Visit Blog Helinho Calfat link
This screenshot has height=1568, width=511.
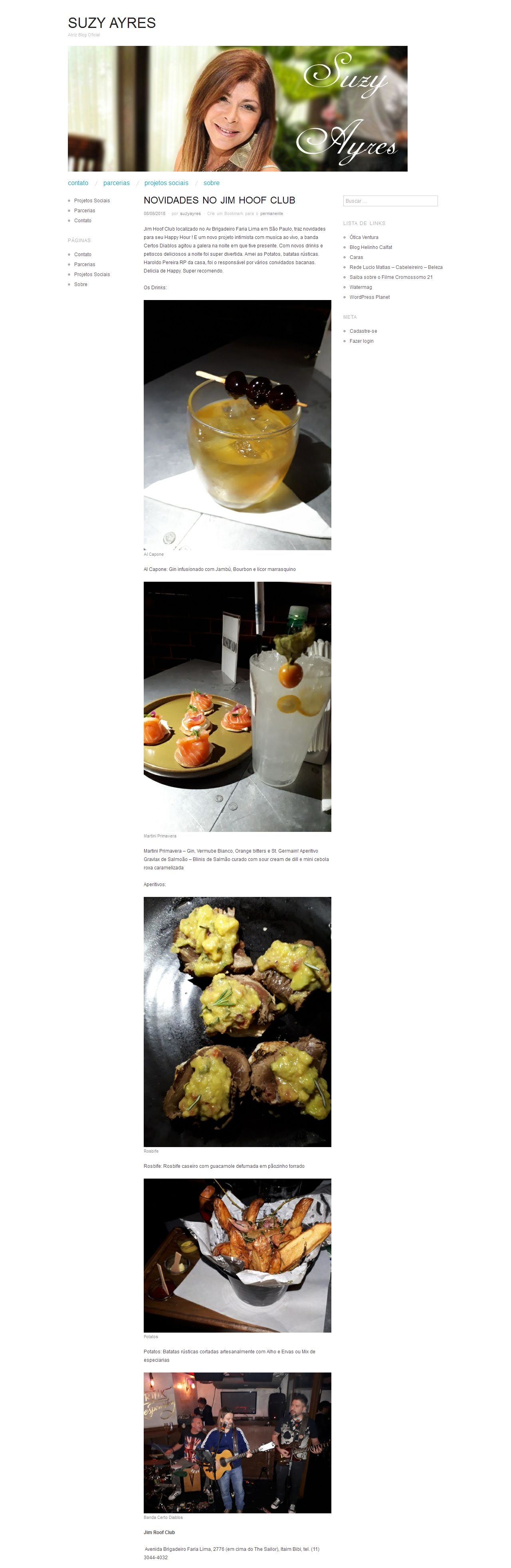point(370,248)
